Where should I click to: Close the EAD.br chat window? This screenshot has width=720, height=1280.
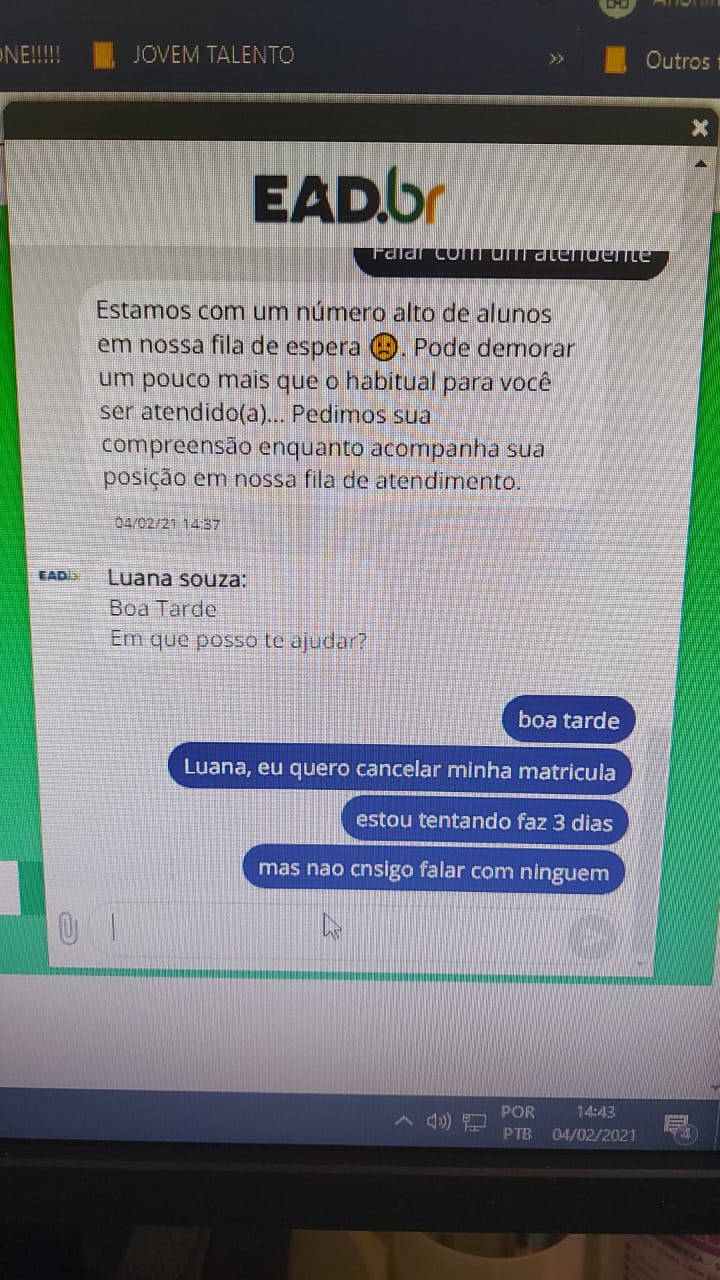click(x=699, y=127)
